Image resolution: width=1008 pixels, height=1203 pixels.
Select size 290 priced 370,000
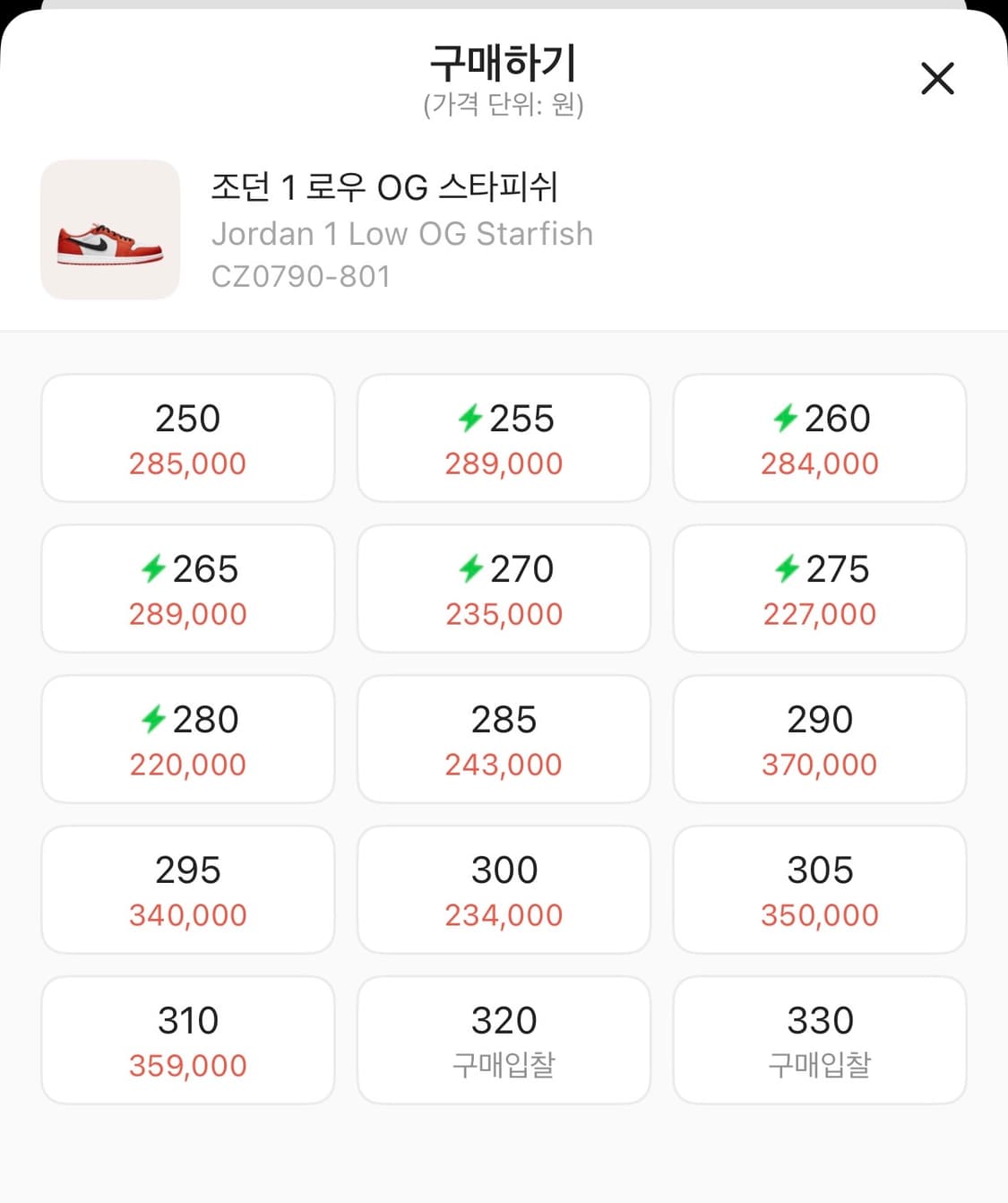(x=820, y=739)
